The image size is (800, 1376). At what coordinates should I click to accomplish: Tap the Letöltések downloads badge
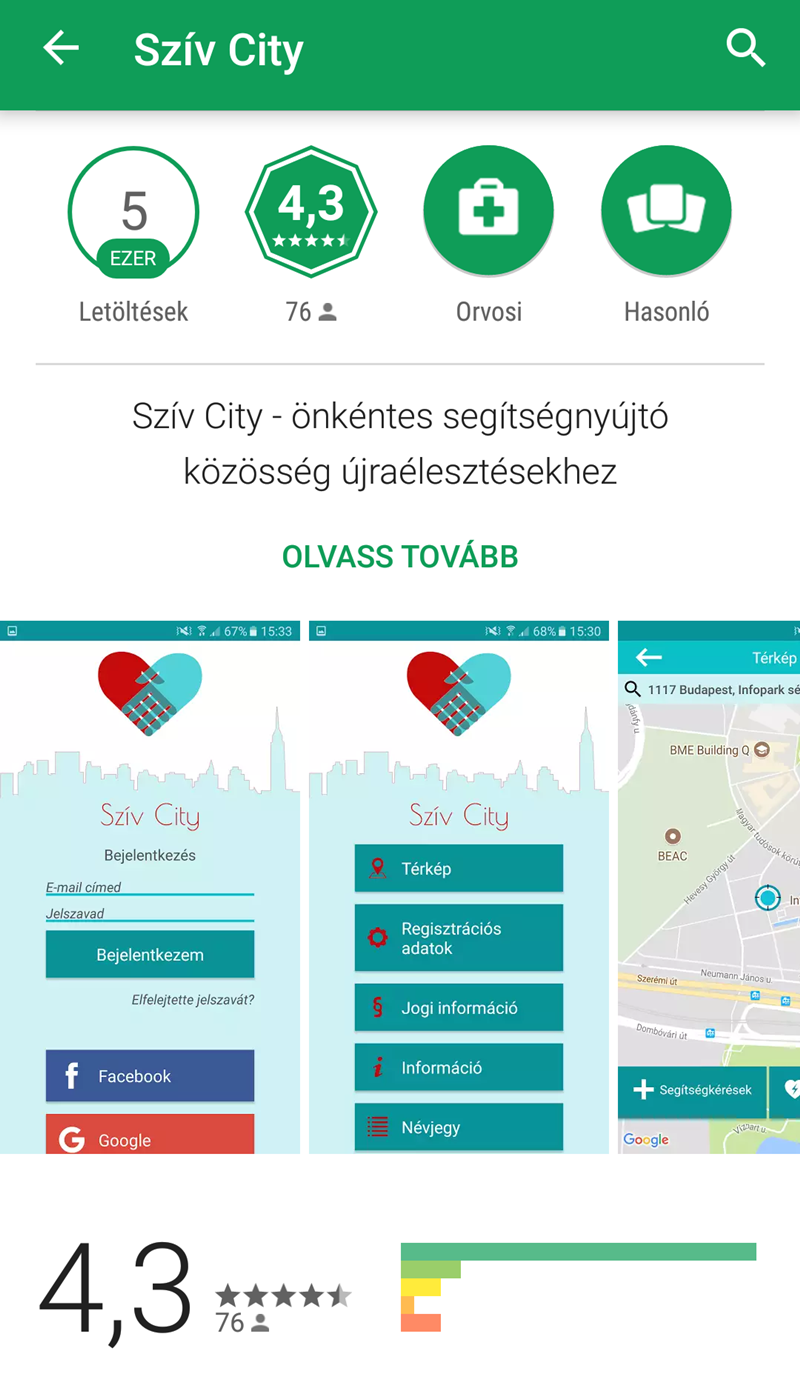[x=133, y=211]
